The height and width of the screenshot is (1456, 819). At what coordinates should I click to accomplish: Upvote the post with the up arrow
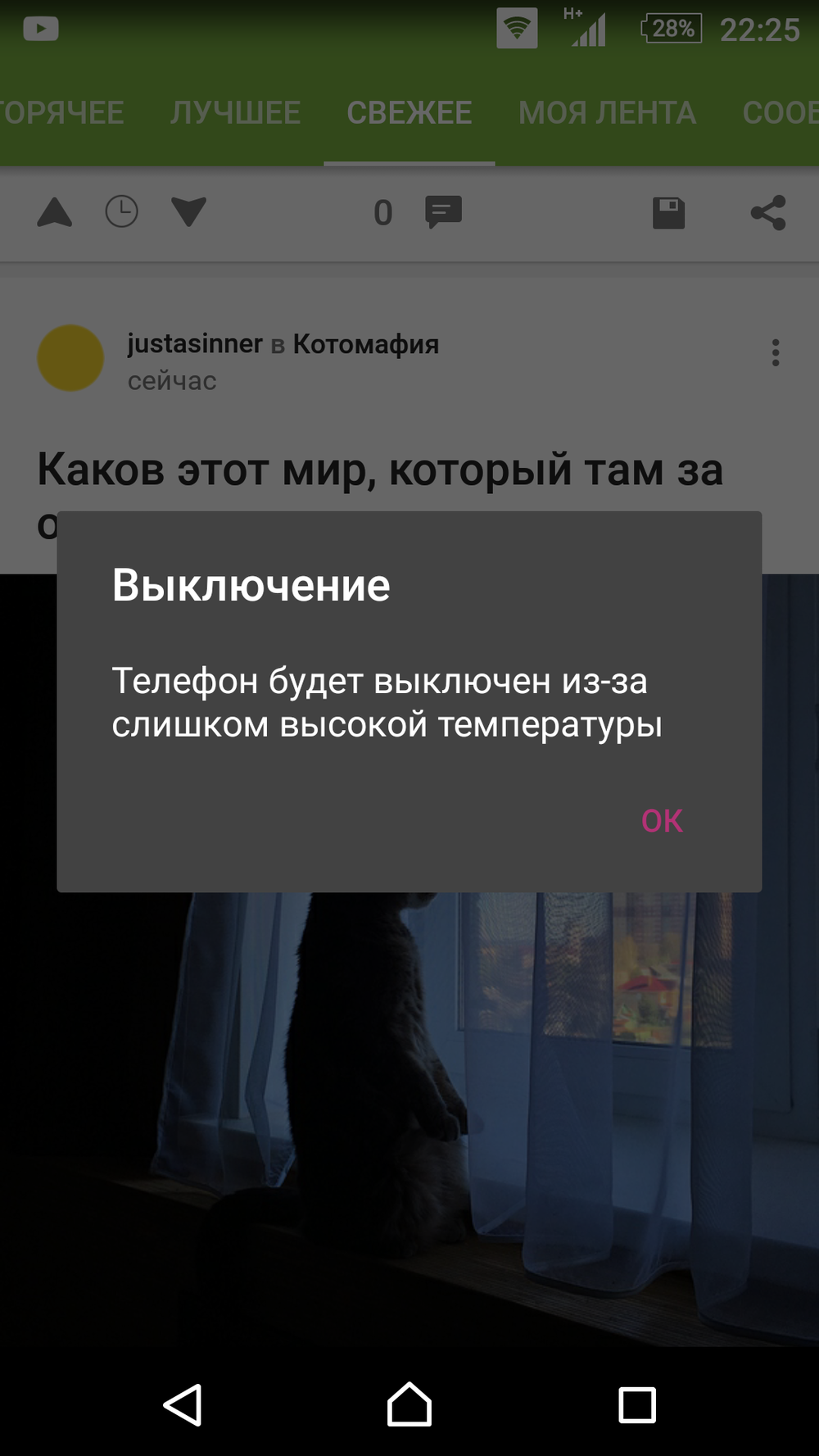tap(55, 212)
